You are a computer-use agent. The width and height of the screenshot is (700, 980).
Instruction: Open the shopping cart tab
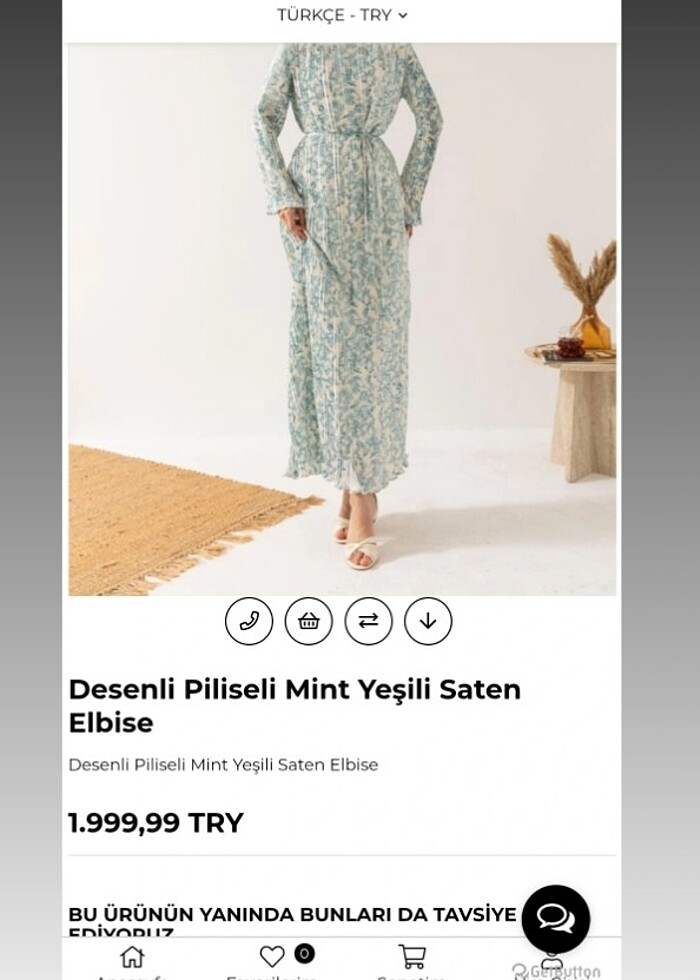pyautogui.click(x=411, y=957)
